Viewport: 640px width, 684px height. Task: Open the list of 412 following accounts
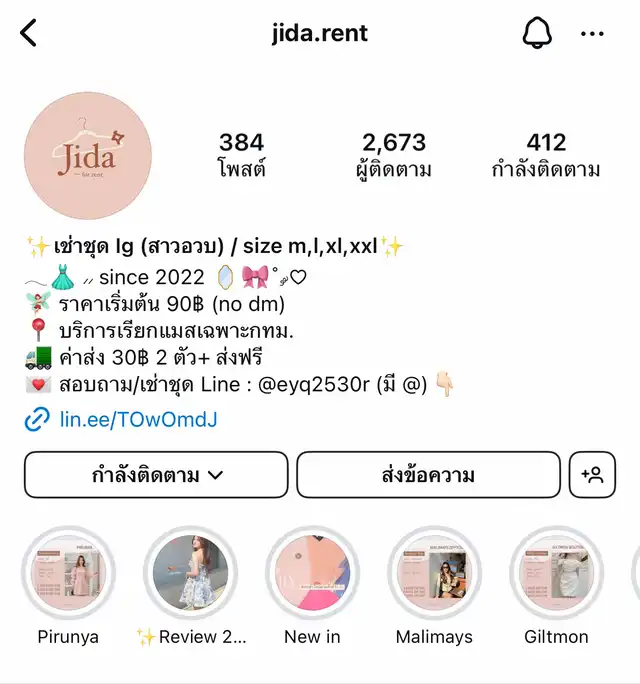tap(546, 155)
